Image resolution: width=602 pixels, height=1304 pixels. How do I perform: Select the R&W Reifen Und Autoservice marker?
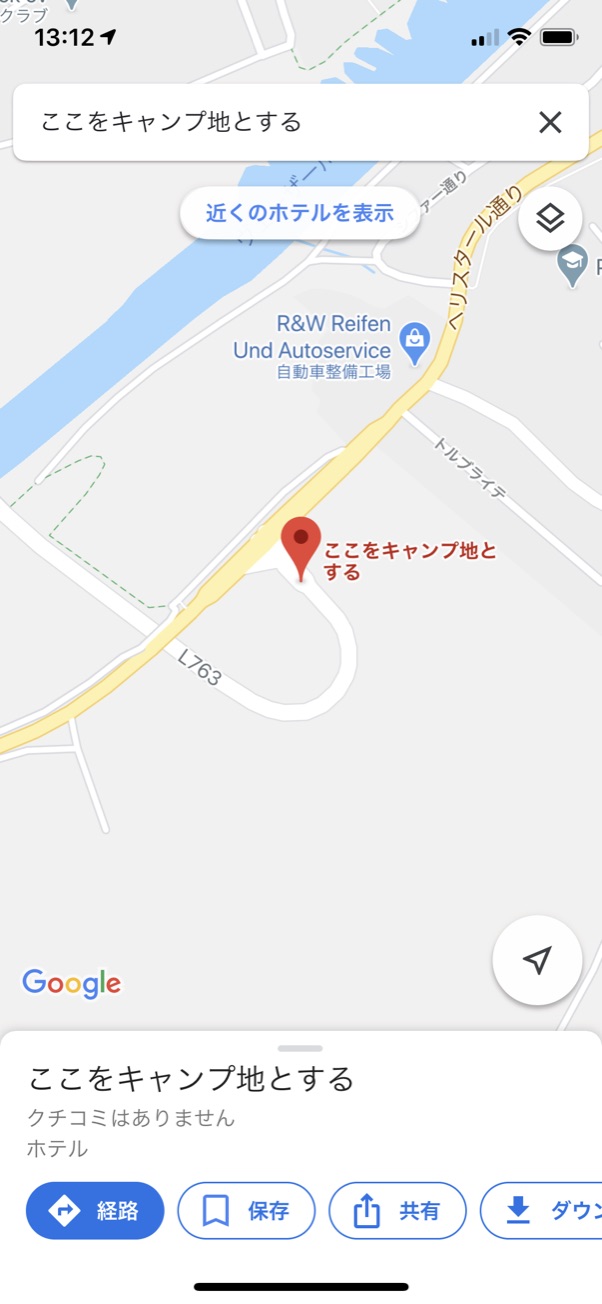pos(413,342)
